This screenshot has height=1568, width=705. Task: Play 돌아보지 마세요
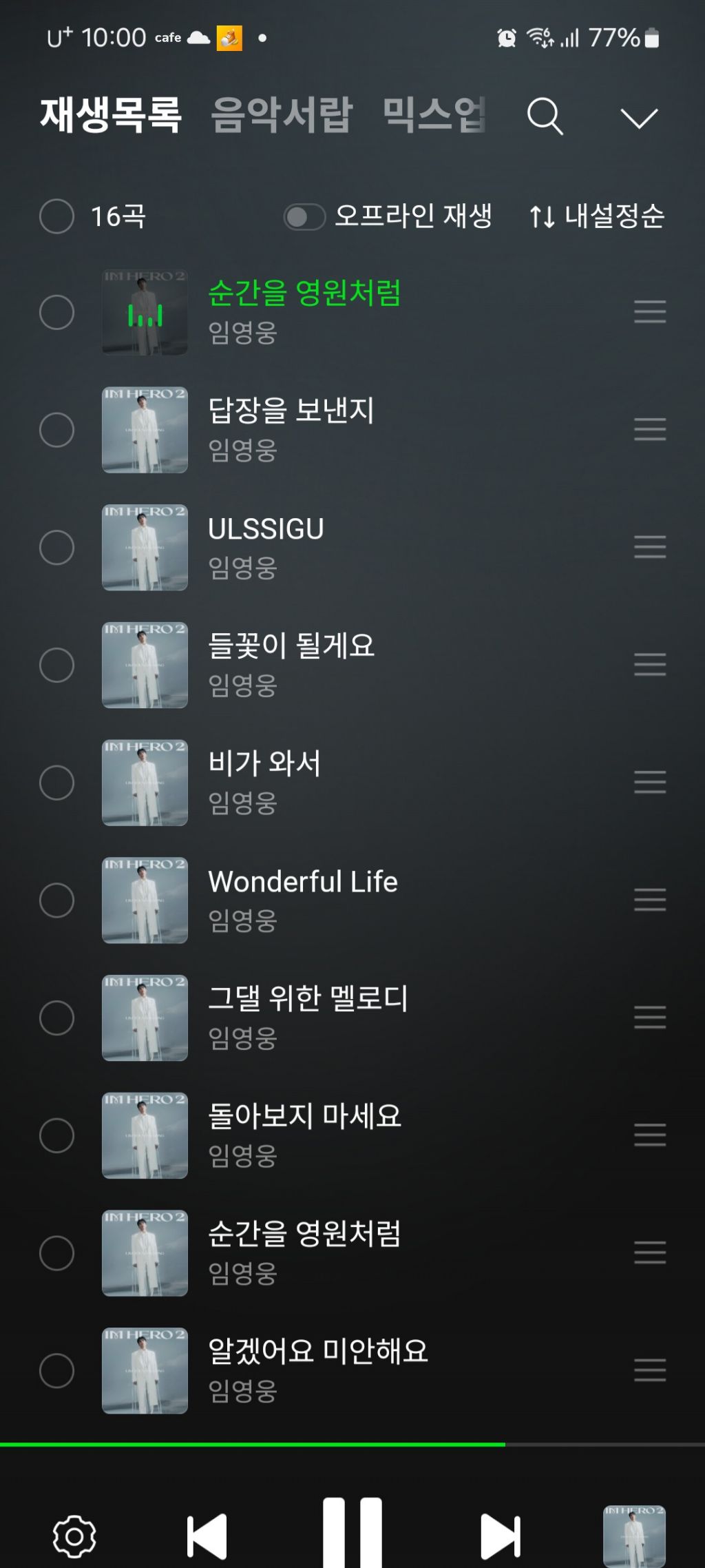[304, 1116]
